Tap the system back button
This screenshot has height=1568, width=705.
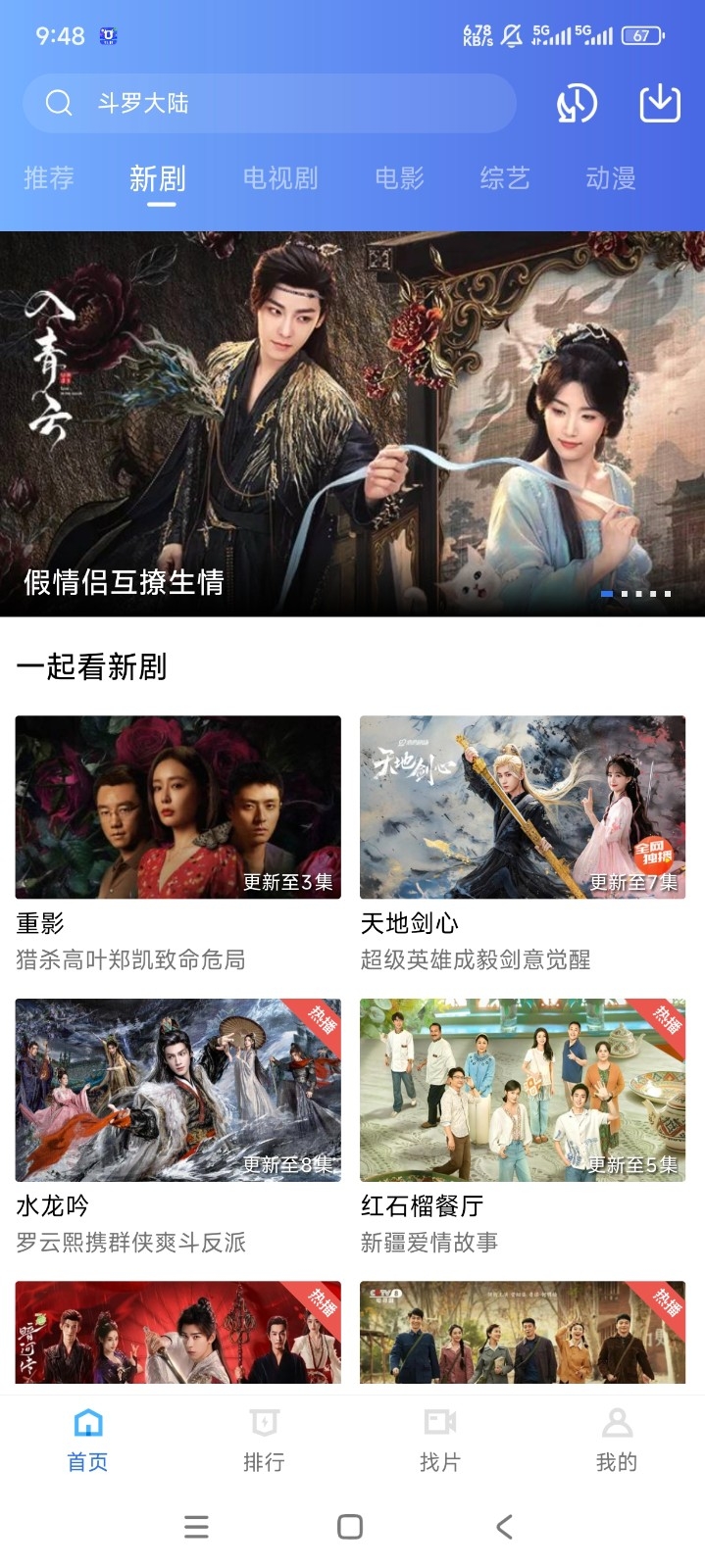tap(504, 1527)
